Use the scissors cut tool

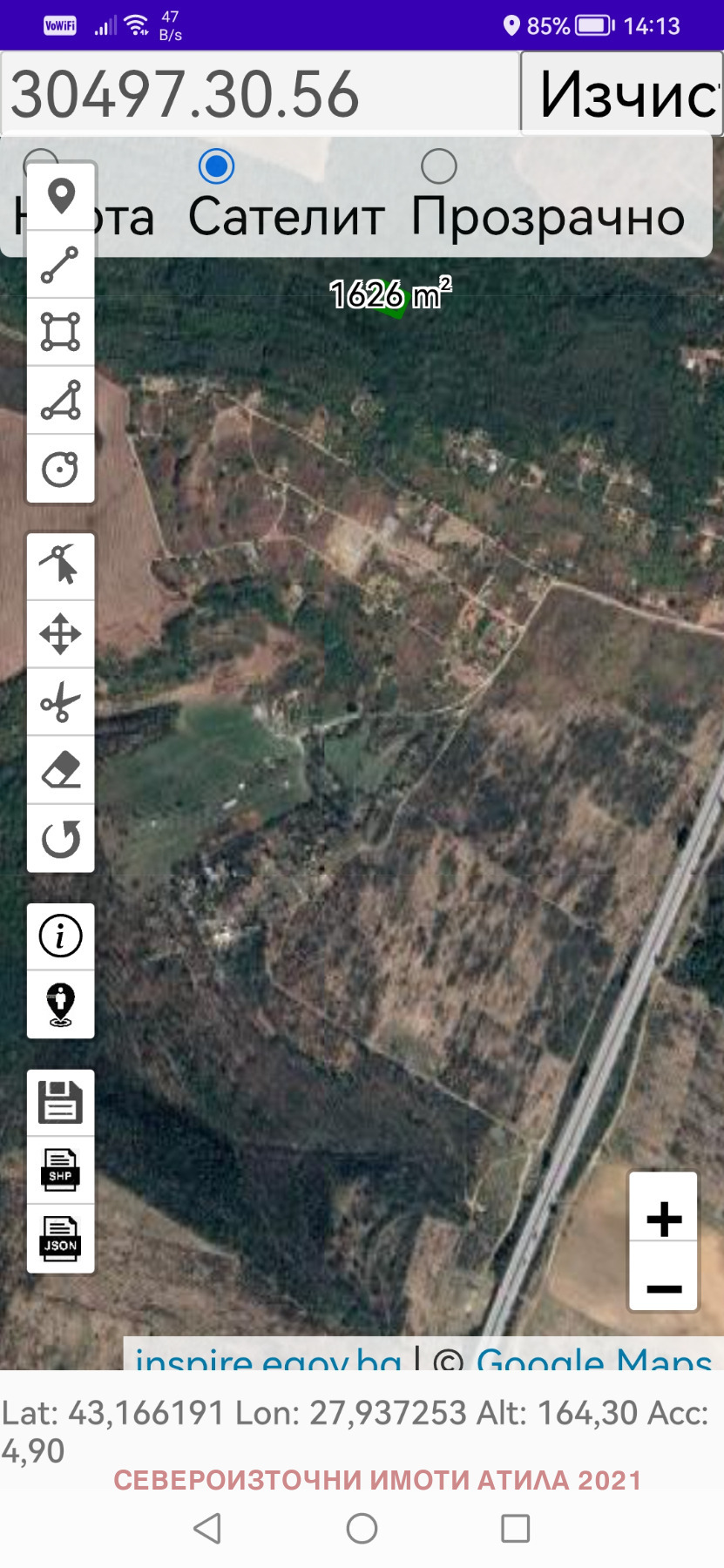pos(61,702)
